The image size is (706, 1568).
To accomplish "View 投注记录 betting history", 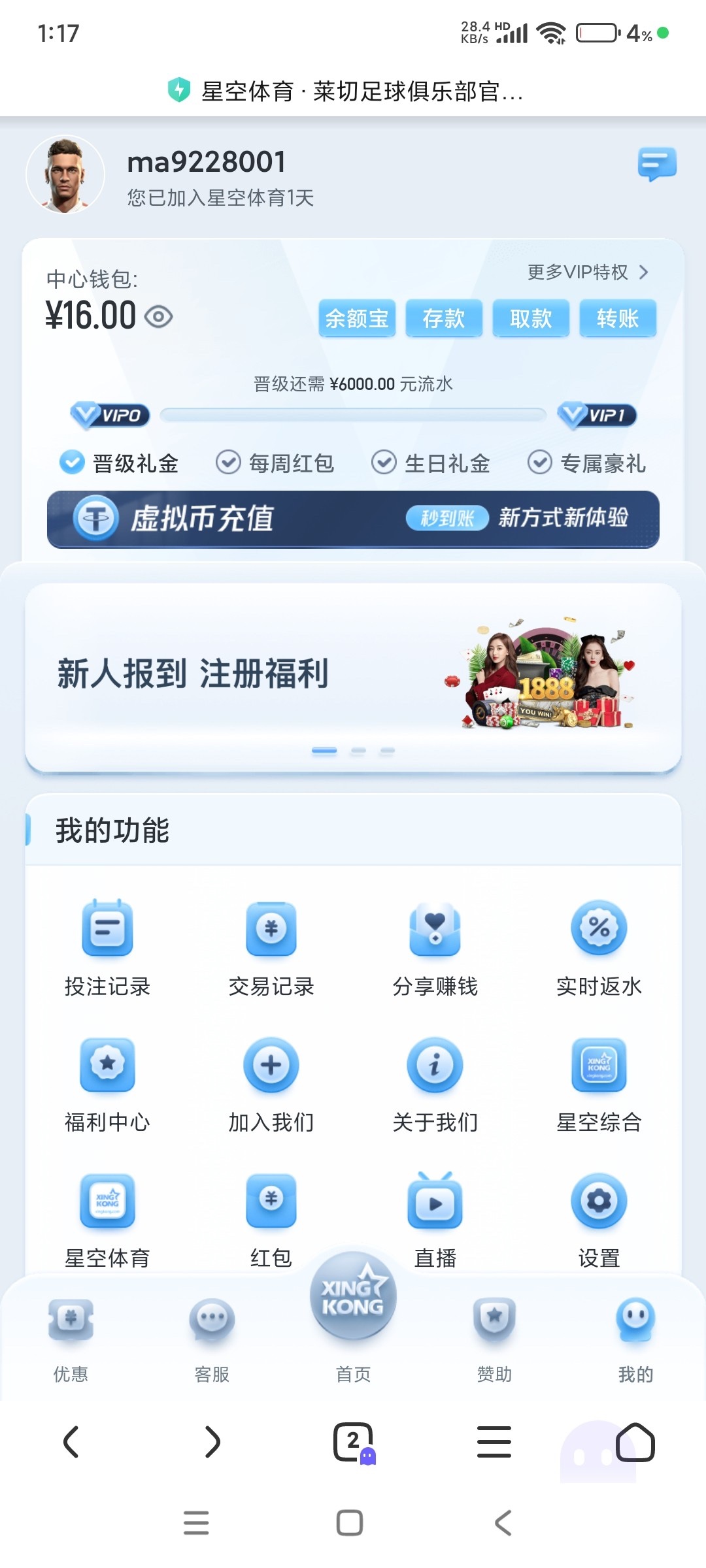I will [107, 947].
